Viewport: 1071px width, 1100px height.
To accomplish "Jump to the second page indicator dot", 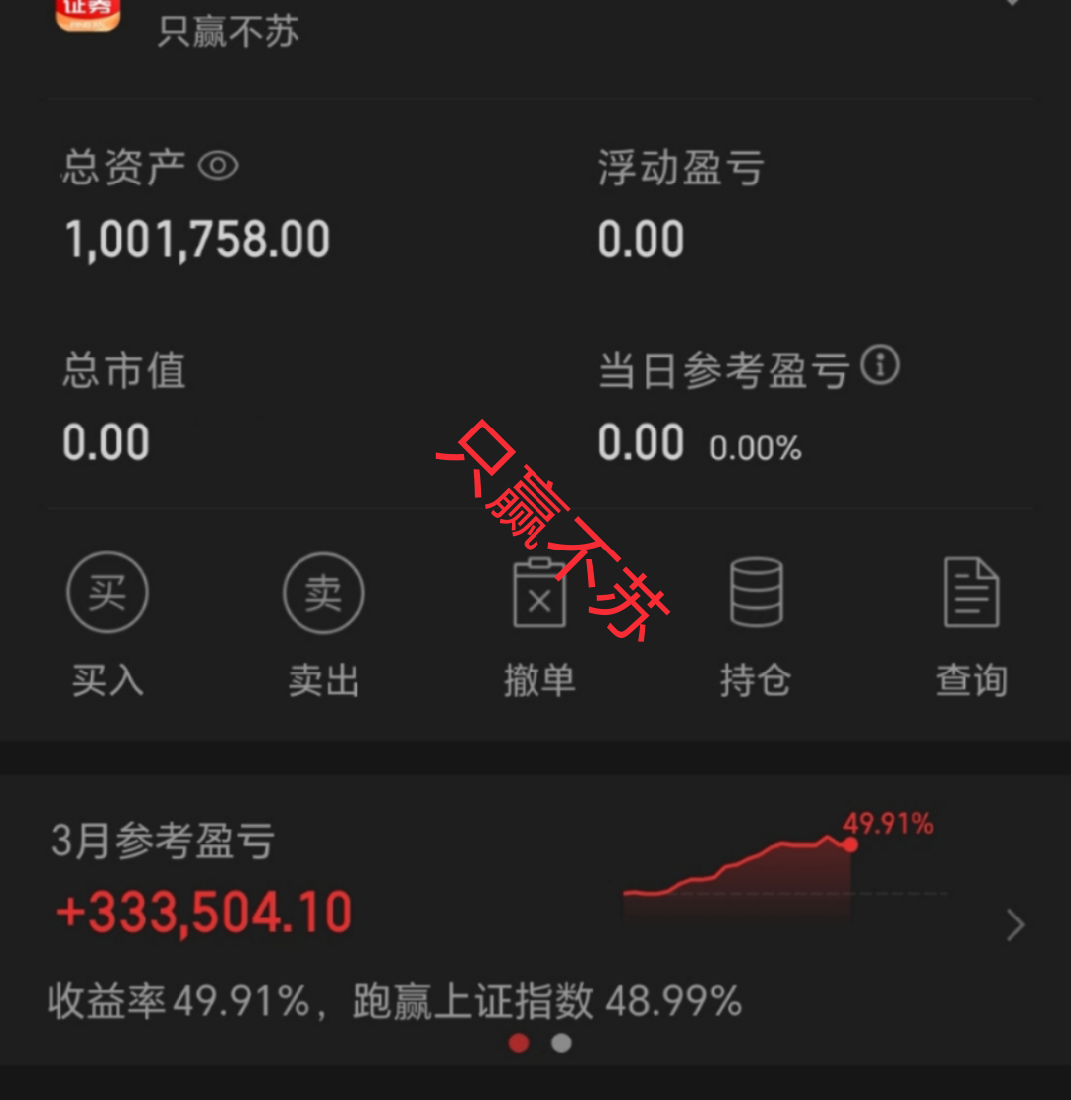I will pos(562,1044).
